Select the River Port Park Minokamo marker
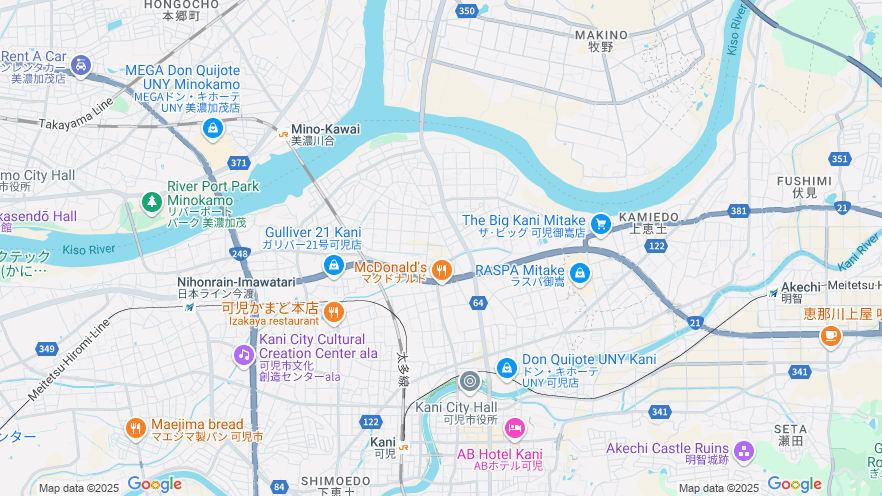This screenshot has width=882, height=496. click(x=151, y=203)
